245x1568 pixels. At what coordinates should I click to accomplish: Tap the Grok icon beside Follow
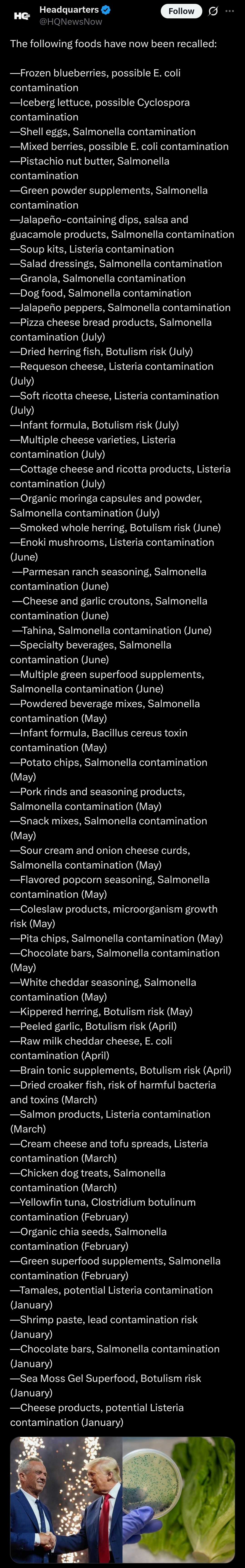(213, 11)
